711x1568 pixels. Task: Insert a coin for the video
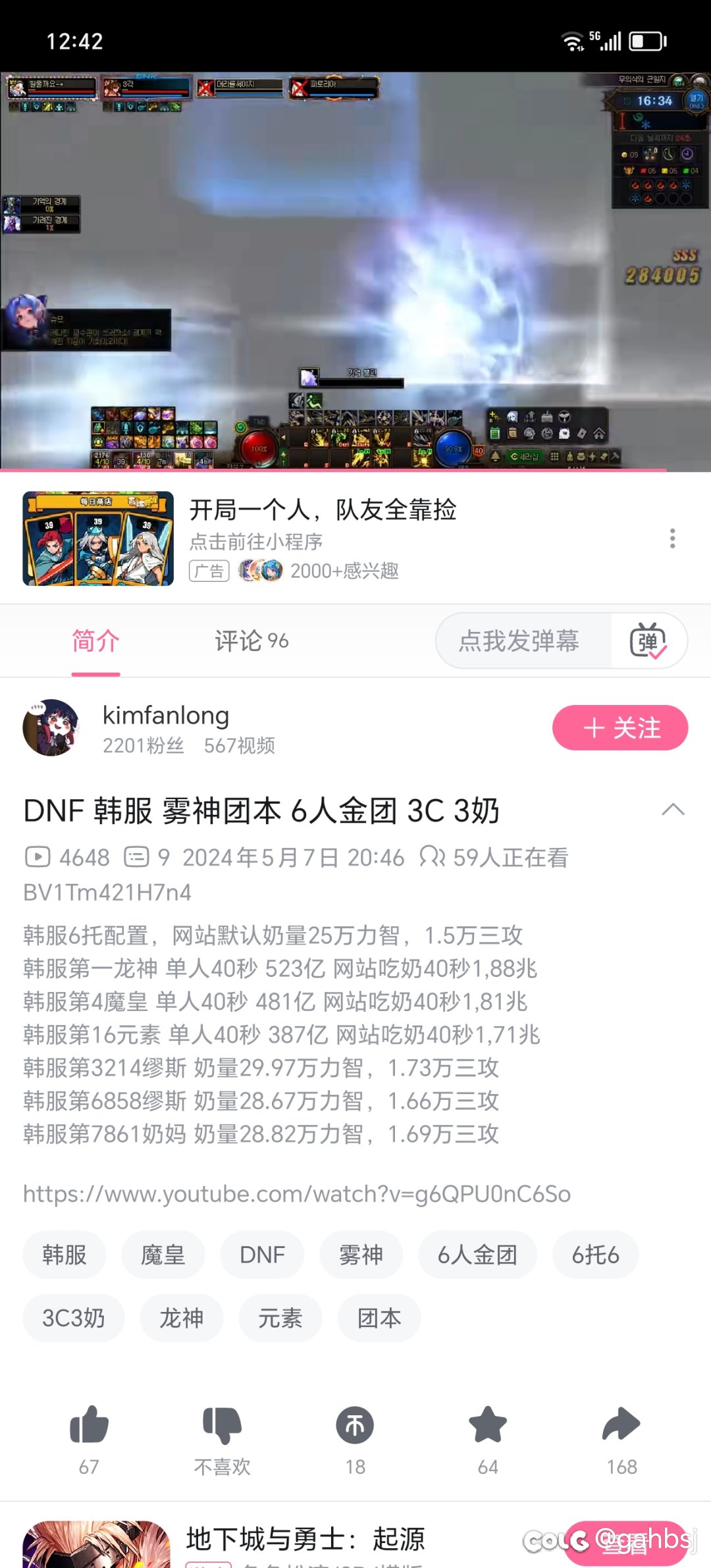pos(355,1427)
